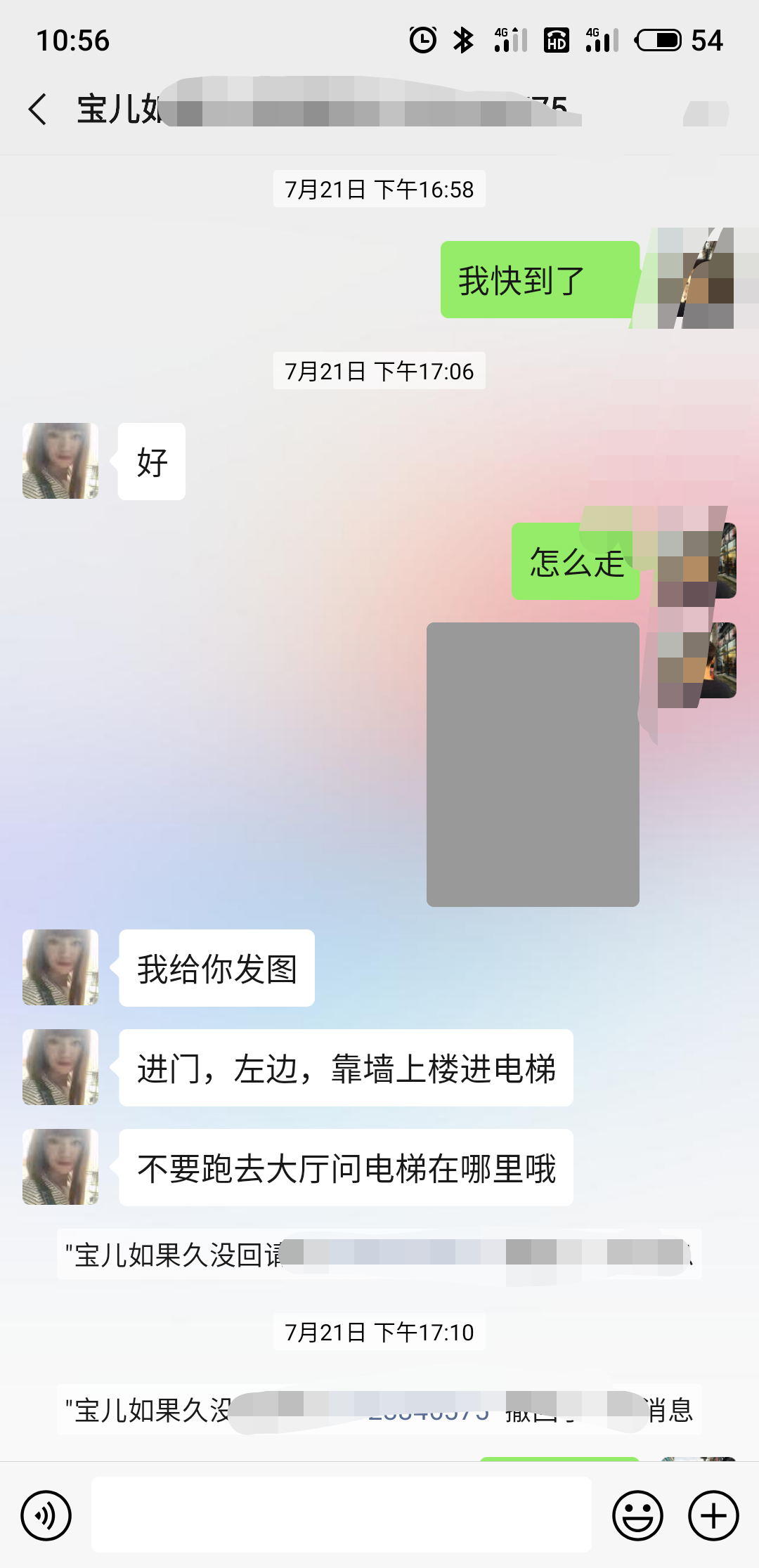759x1568 pixels.
Task: Open the emoji picker
Action: (x=637, y=1515)
